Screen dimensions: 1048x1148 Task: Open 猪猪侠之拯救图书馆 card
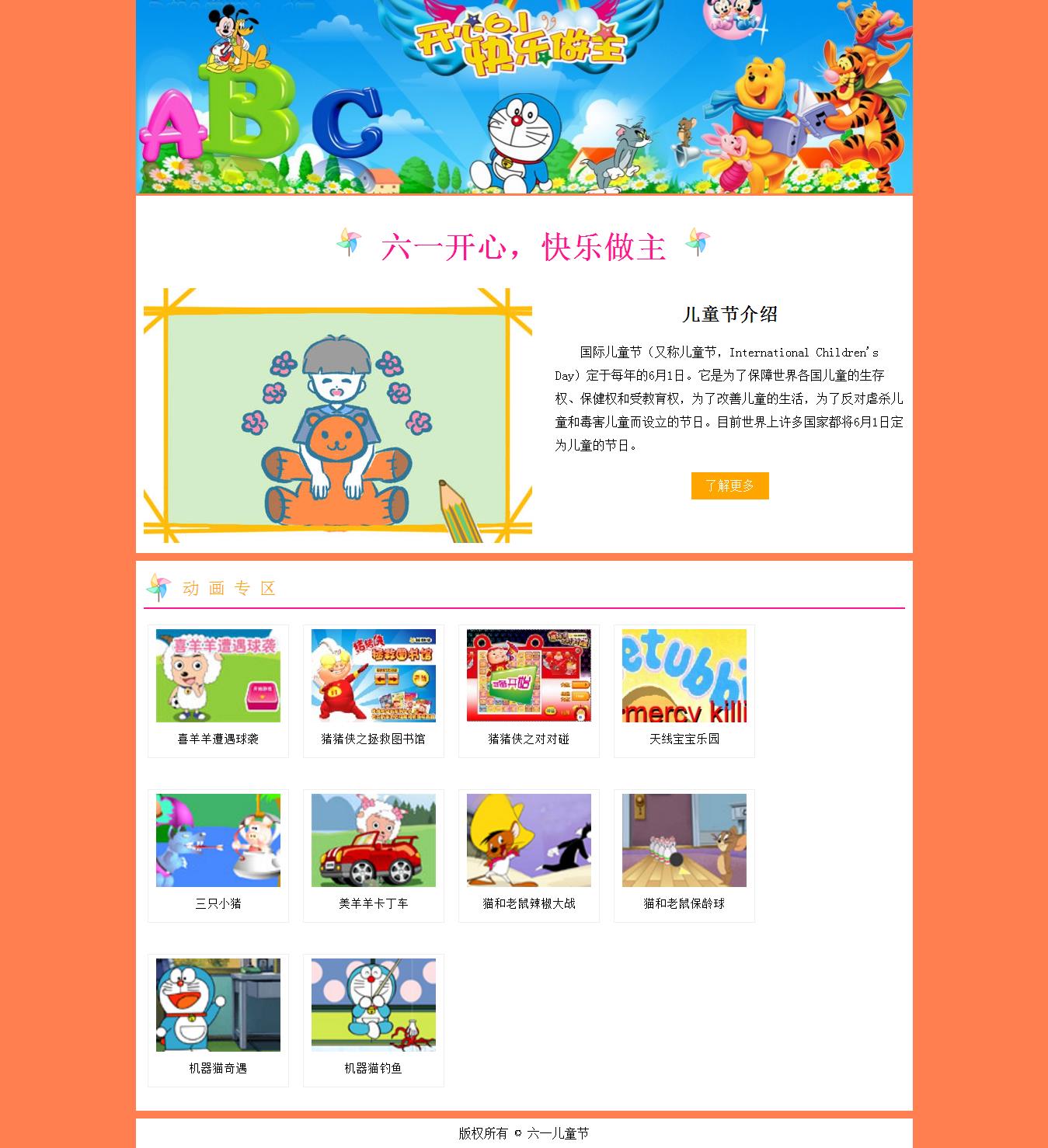374,691
